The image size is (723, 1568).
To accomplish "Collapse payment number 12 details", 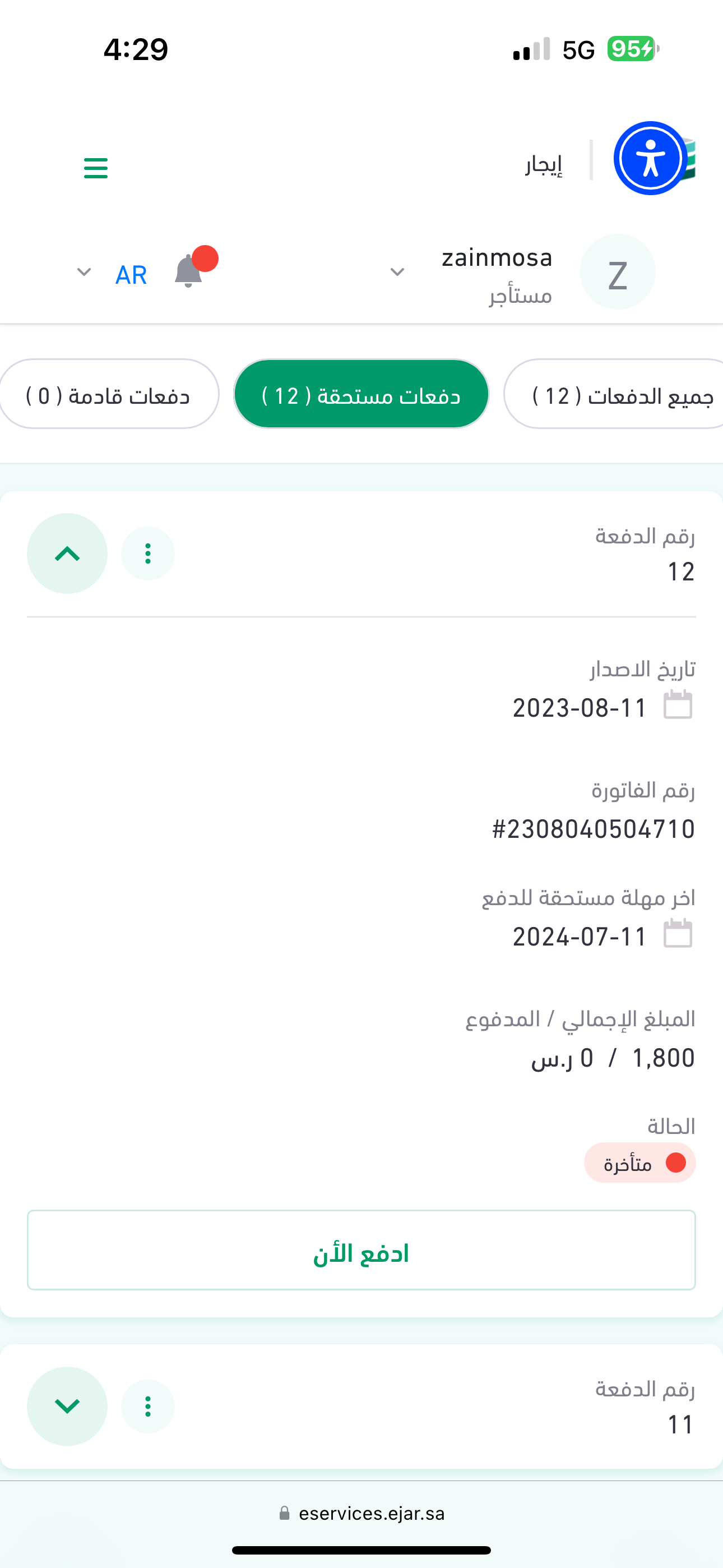I will (x=67, y=554).
